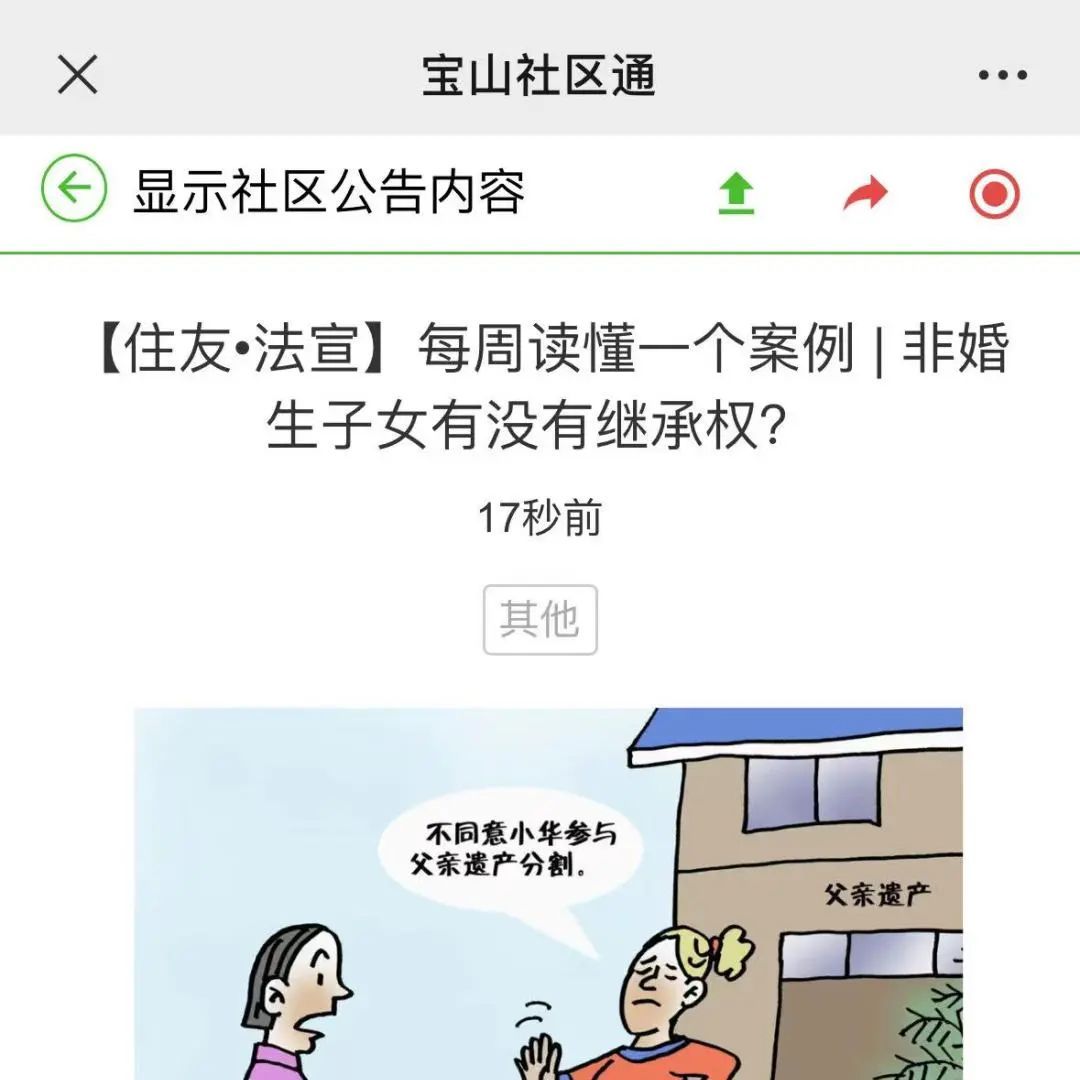Screen dimensions: 1080x1080
Task: Go back using the green arrow
Action: pos(73,190)
